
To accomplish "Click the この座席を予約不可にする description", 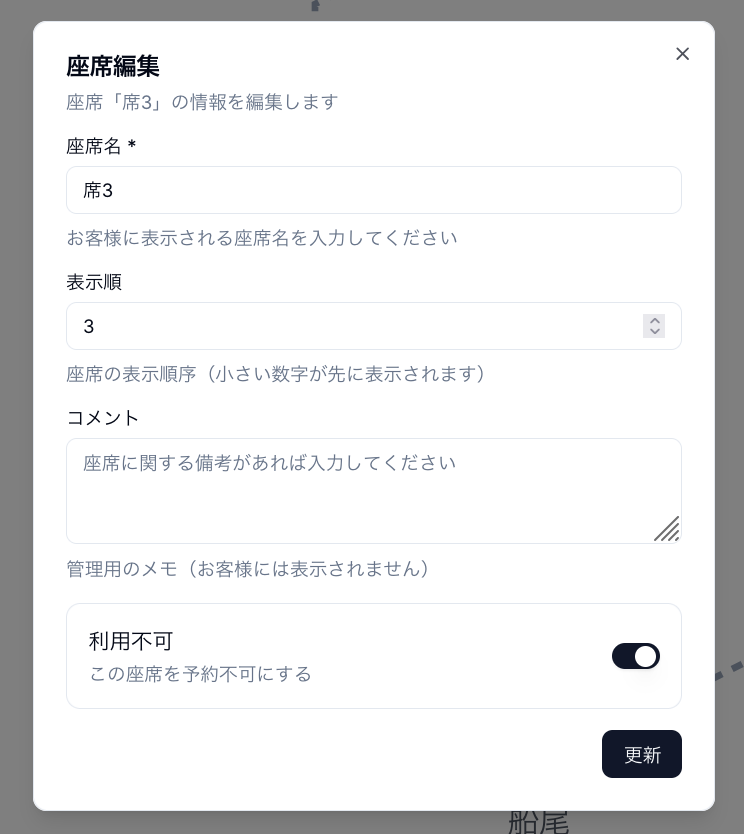I will click(199, 674).
